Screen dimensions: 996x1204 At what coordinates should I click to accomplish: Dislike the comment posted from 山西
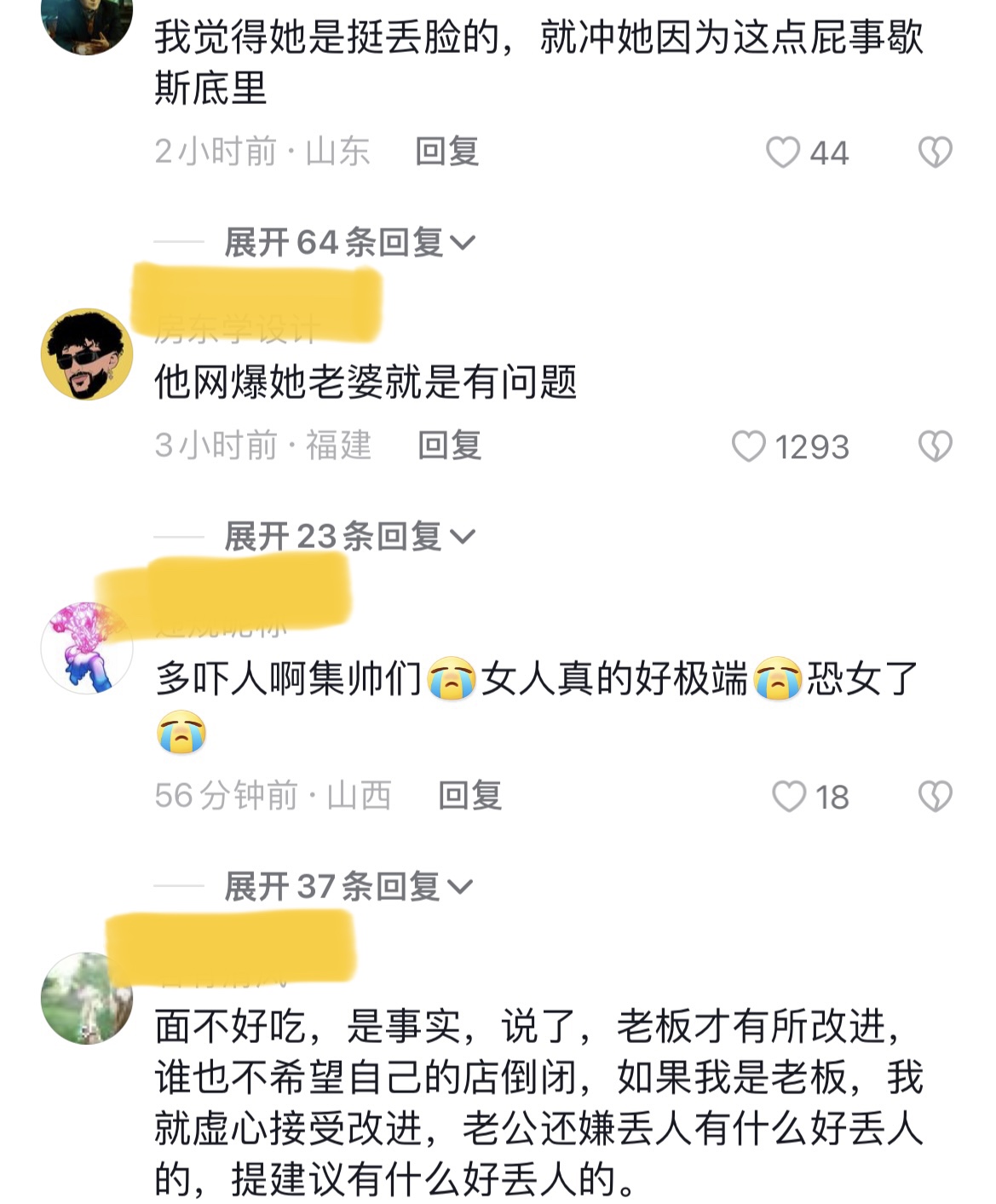click(x=935, y=798)
